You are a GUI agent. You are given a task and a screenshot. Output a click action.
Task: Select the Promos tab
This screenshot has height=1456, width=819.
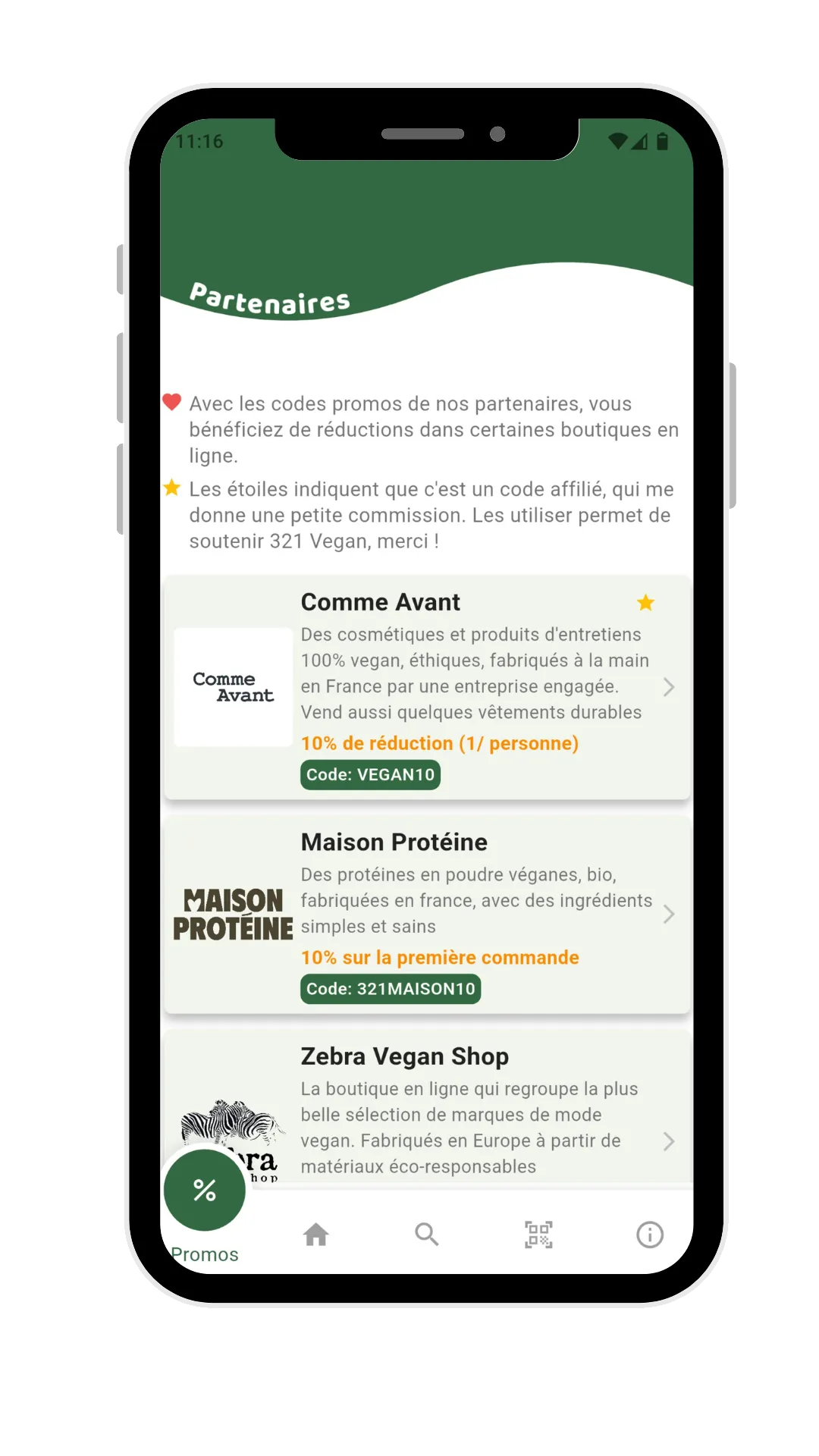tap(205, 1191)
